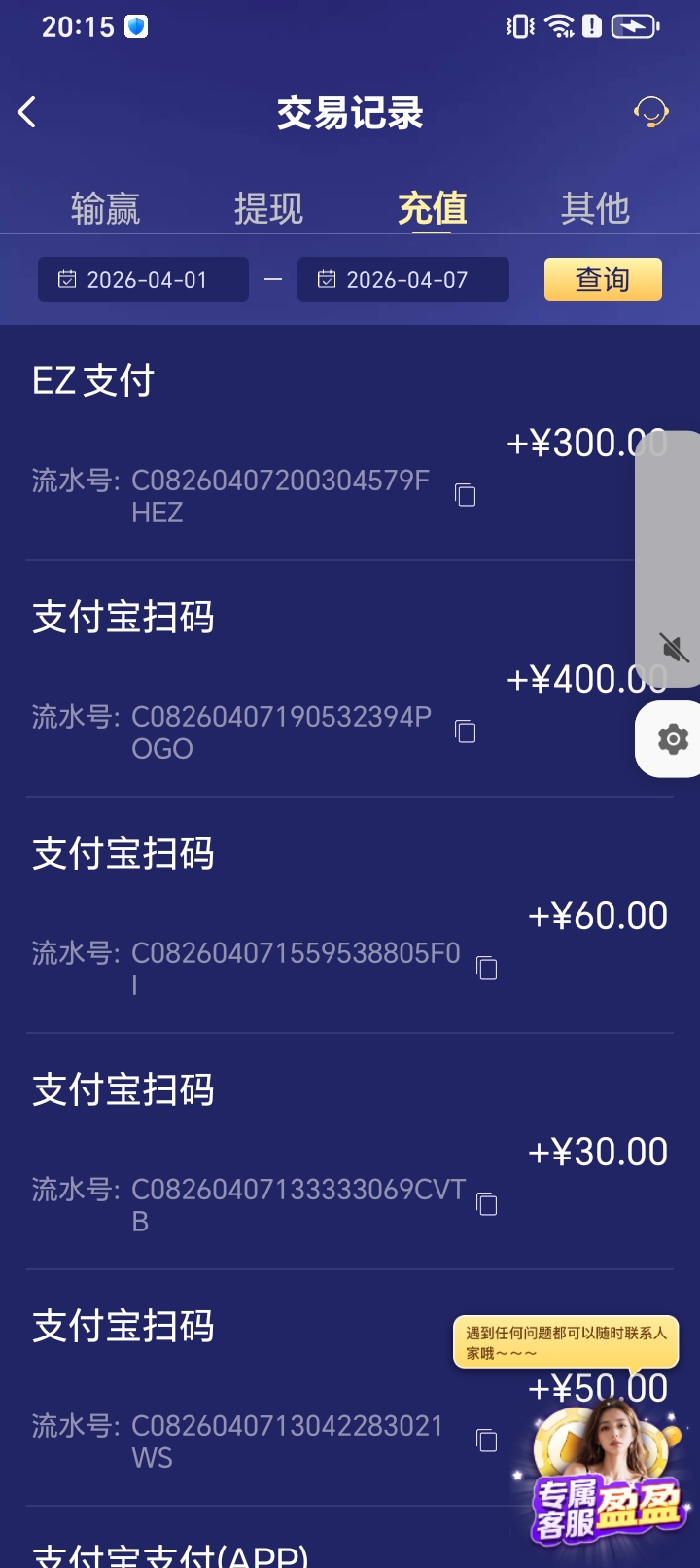Open the 其他 tab
The width and height of the screenshot is (700, 1568).
click(595, 207)
